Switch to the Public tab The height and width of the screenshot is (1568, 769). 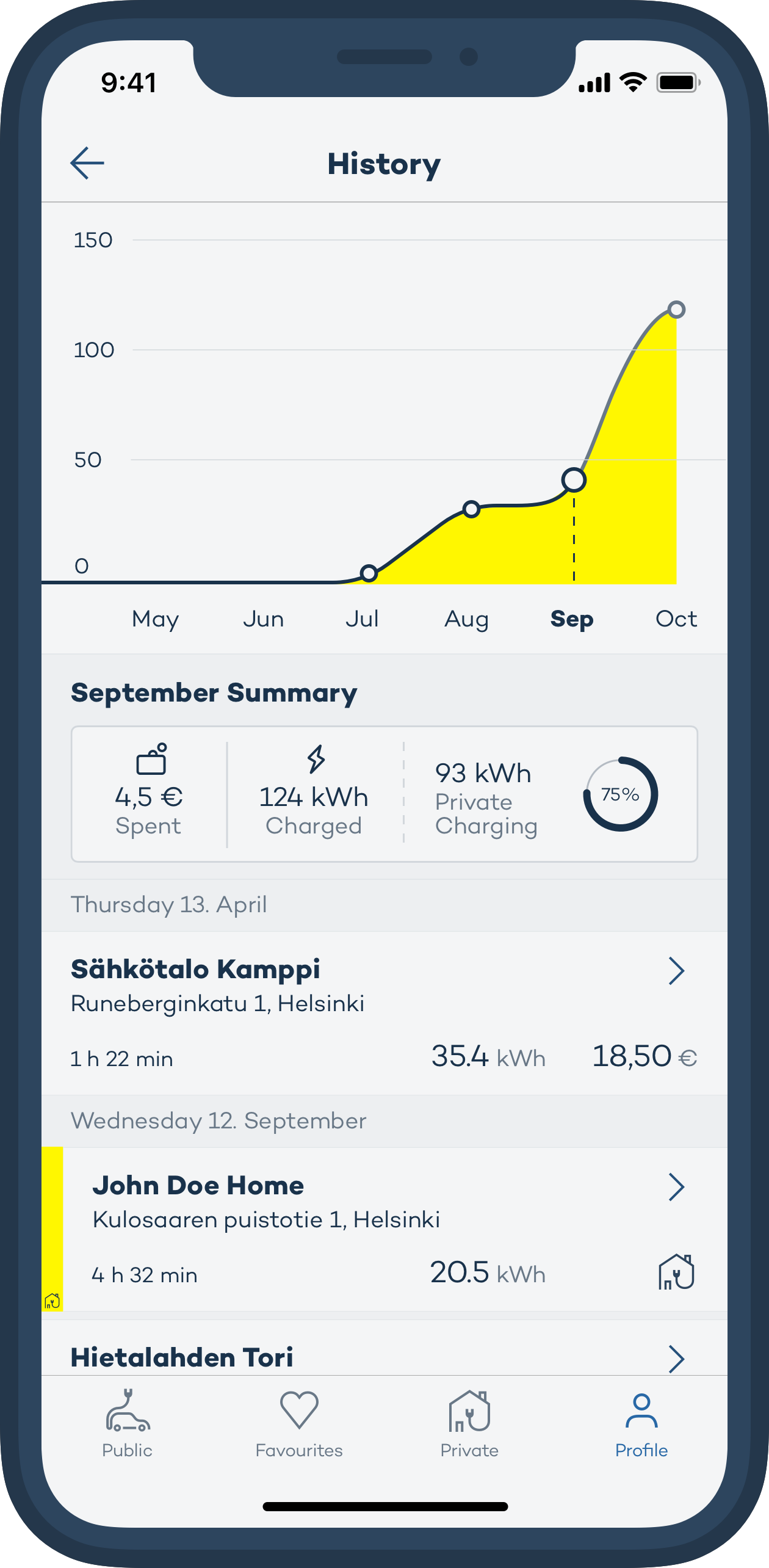click(x=127, y=1424)
